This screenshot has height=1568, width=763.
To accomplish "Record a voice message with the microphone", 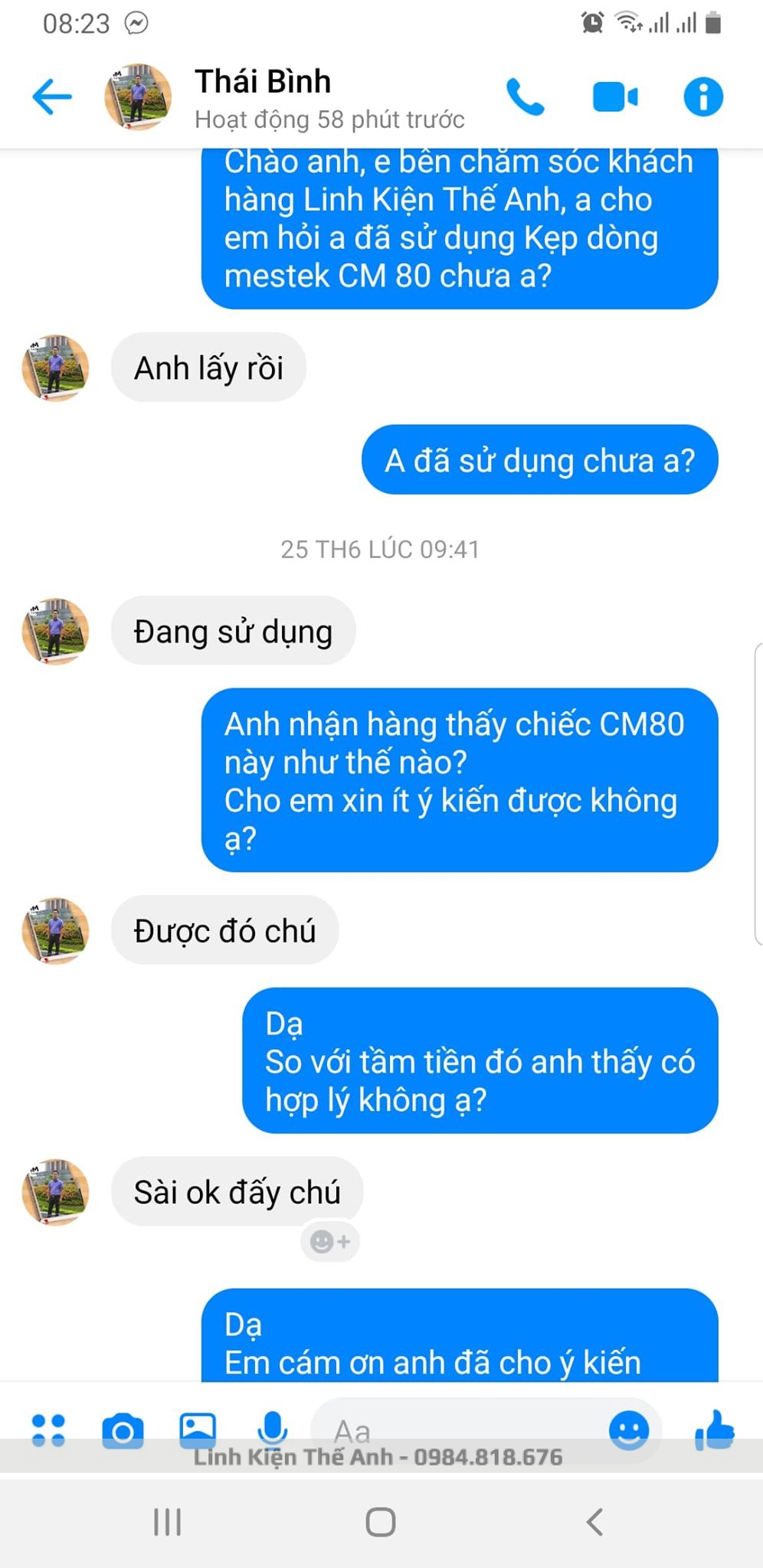I will pos(272,1429).
